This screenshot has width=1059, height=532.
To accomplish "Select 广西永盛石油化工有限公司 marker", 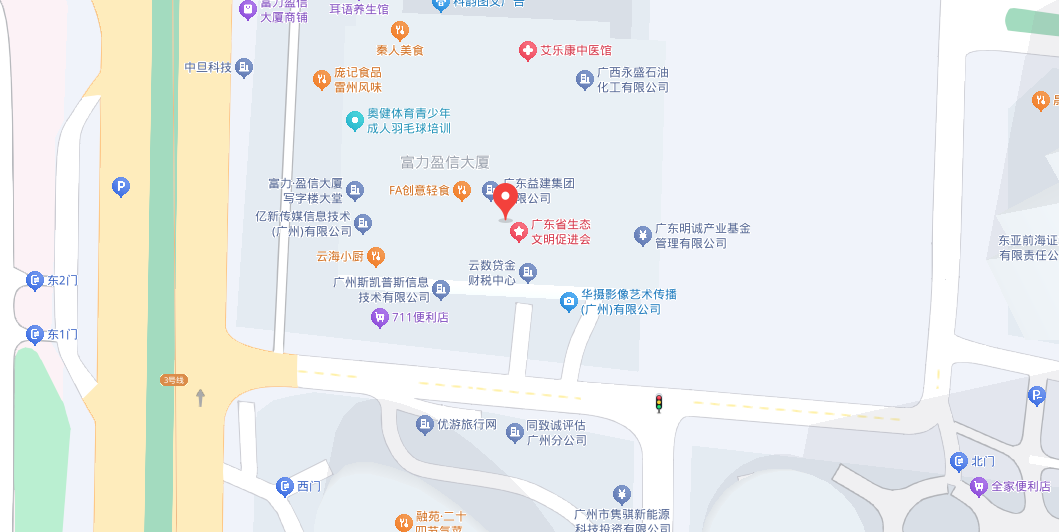I will tap(585, 80).
